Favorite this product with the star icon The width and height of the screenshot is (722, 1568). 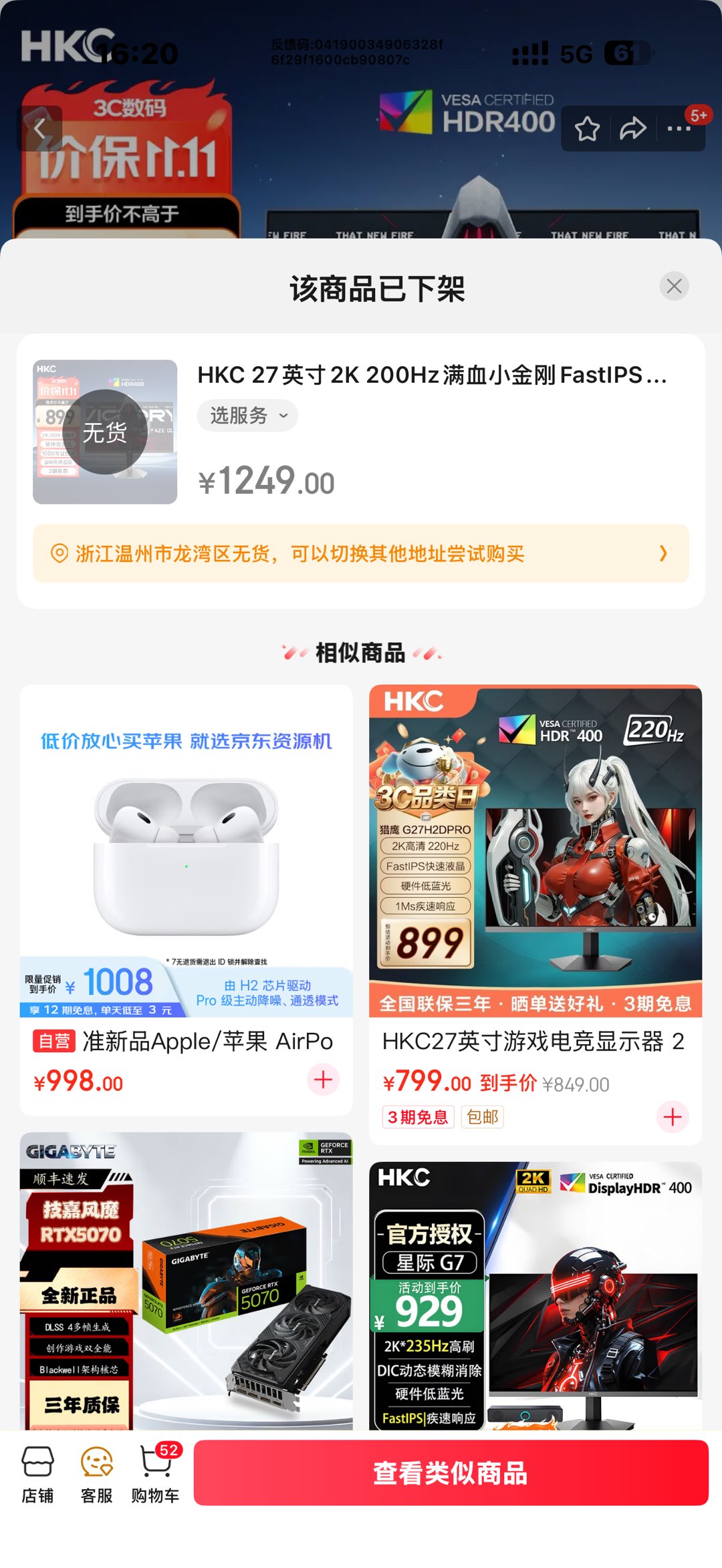pos(587,129)
